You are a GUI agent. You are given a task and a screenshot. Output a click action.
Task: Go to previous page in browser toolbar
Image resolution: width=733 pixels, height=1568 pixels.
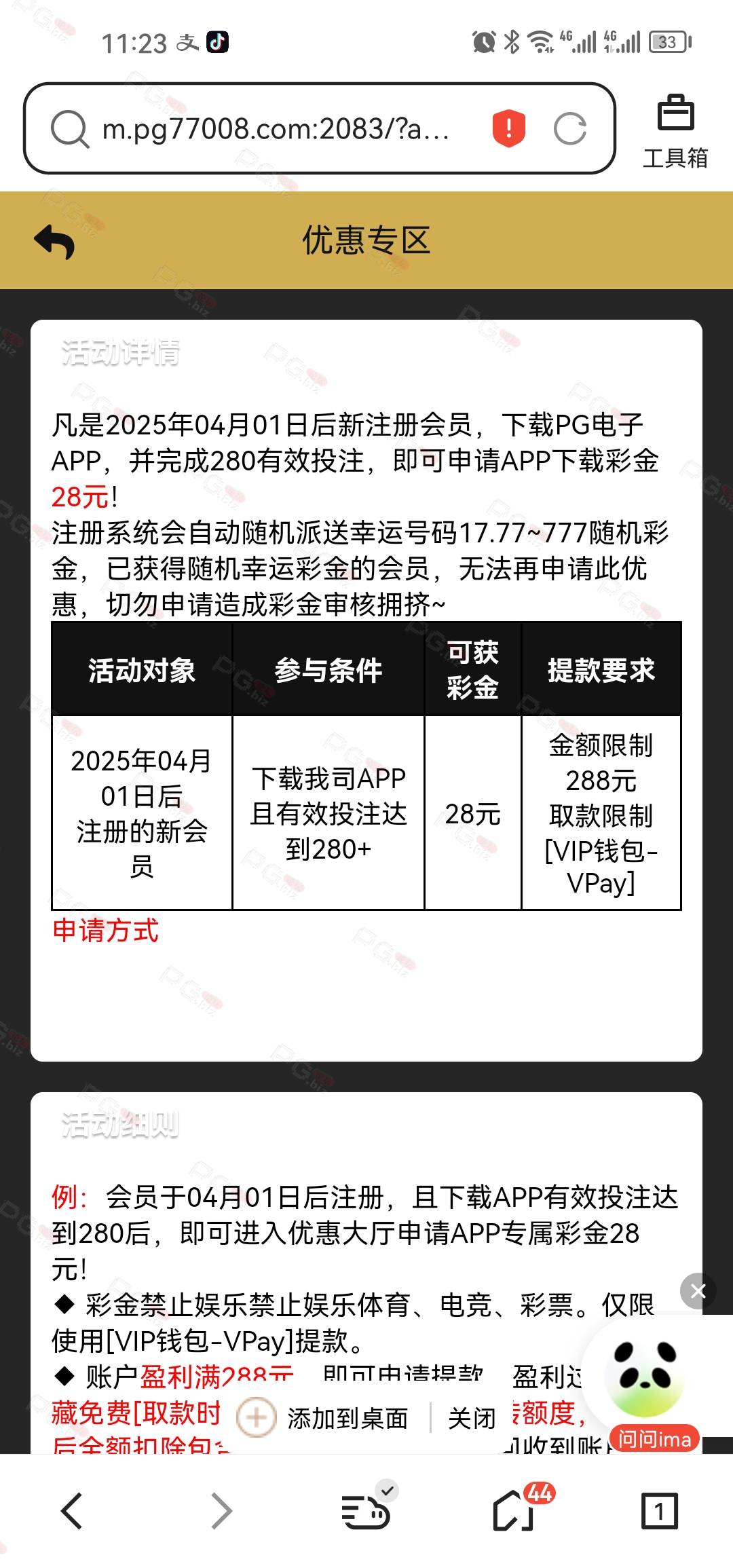[x=72, y=1510]
